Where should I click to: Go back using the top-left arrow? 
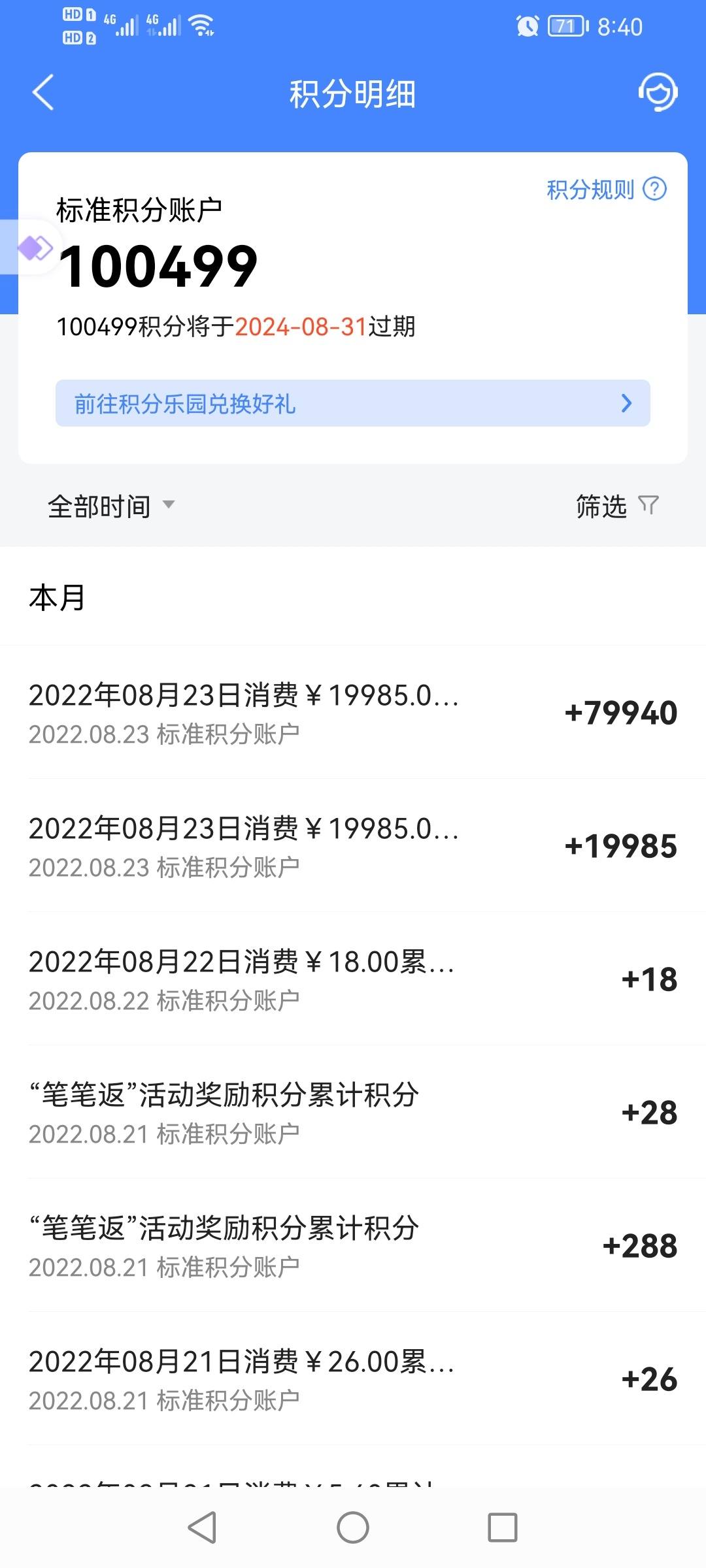[x=43, y=93]
